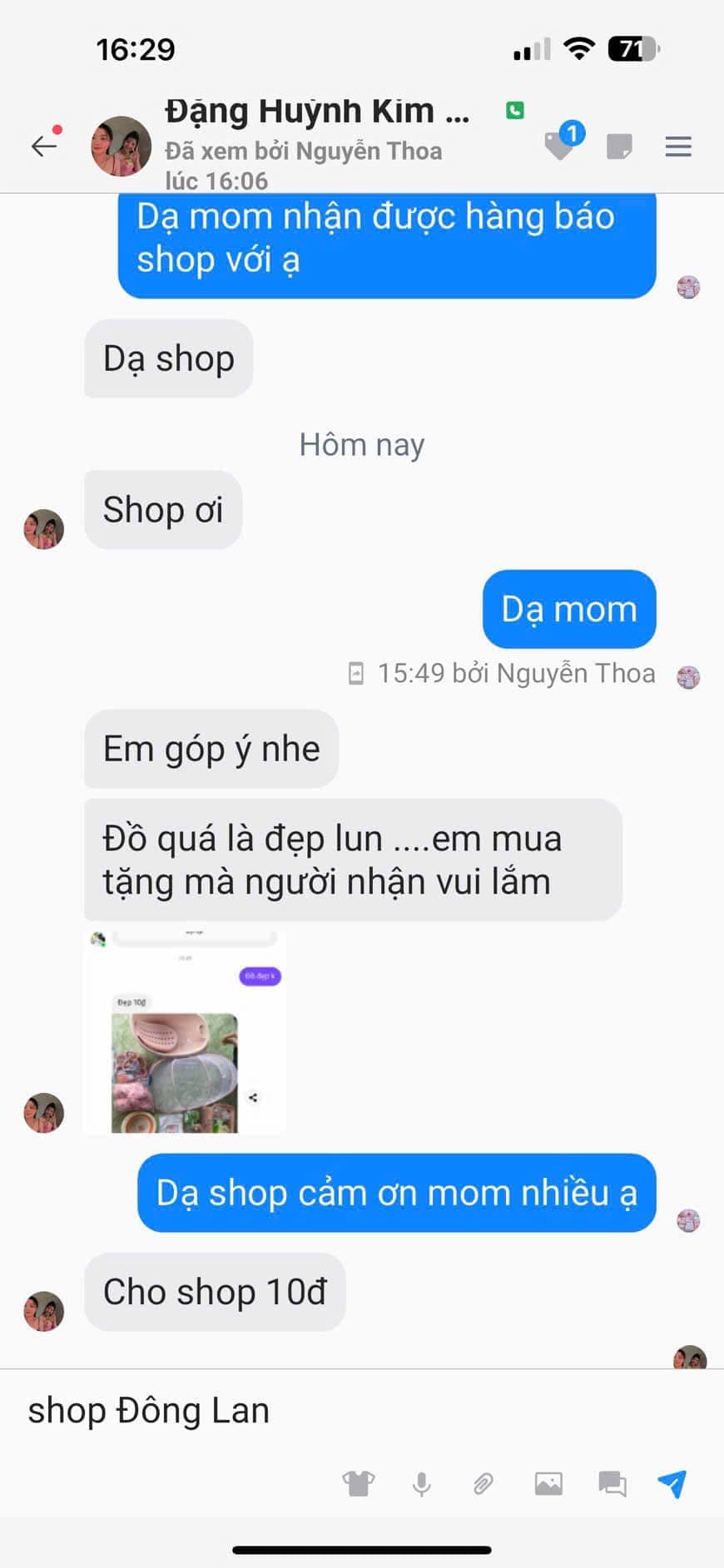Send the message with paper plane
Image resolution: width=724 pixels, height=1568 pixels.
pyautogui.click(x=672, y=1483)
